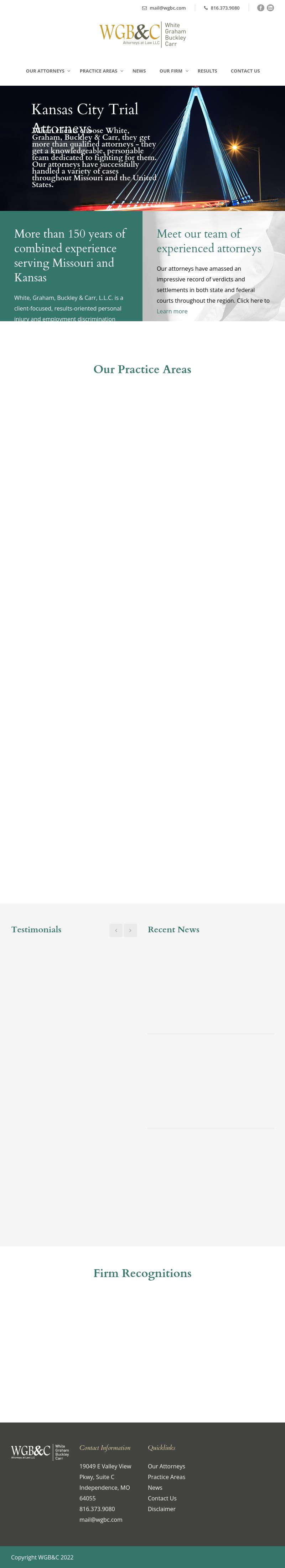Image resolution: width=285 pixels, height=1568 pixels.
Task: Open Contact Us in the header menu
Action: point(245,71)
